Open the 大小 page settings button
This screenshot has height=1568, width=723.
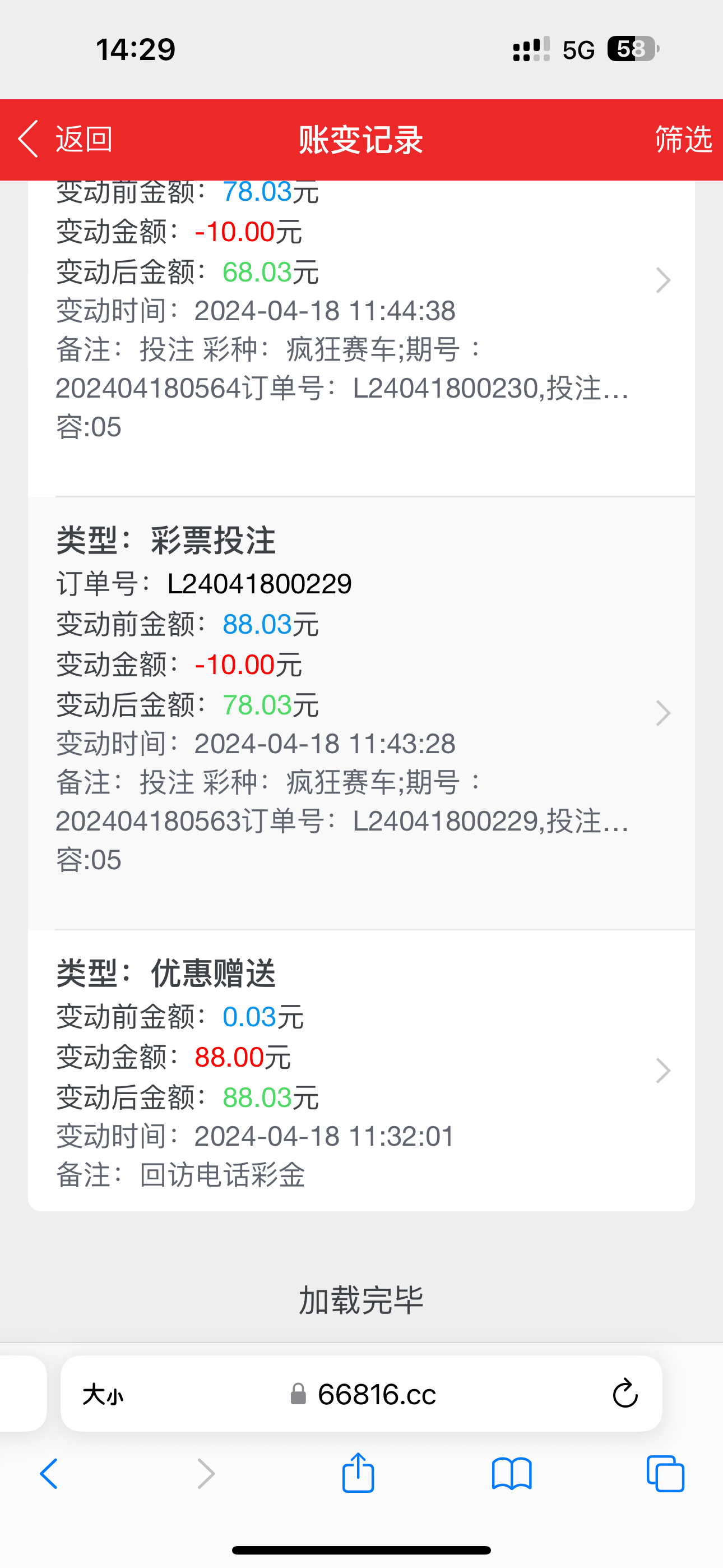coord(104,1395)
